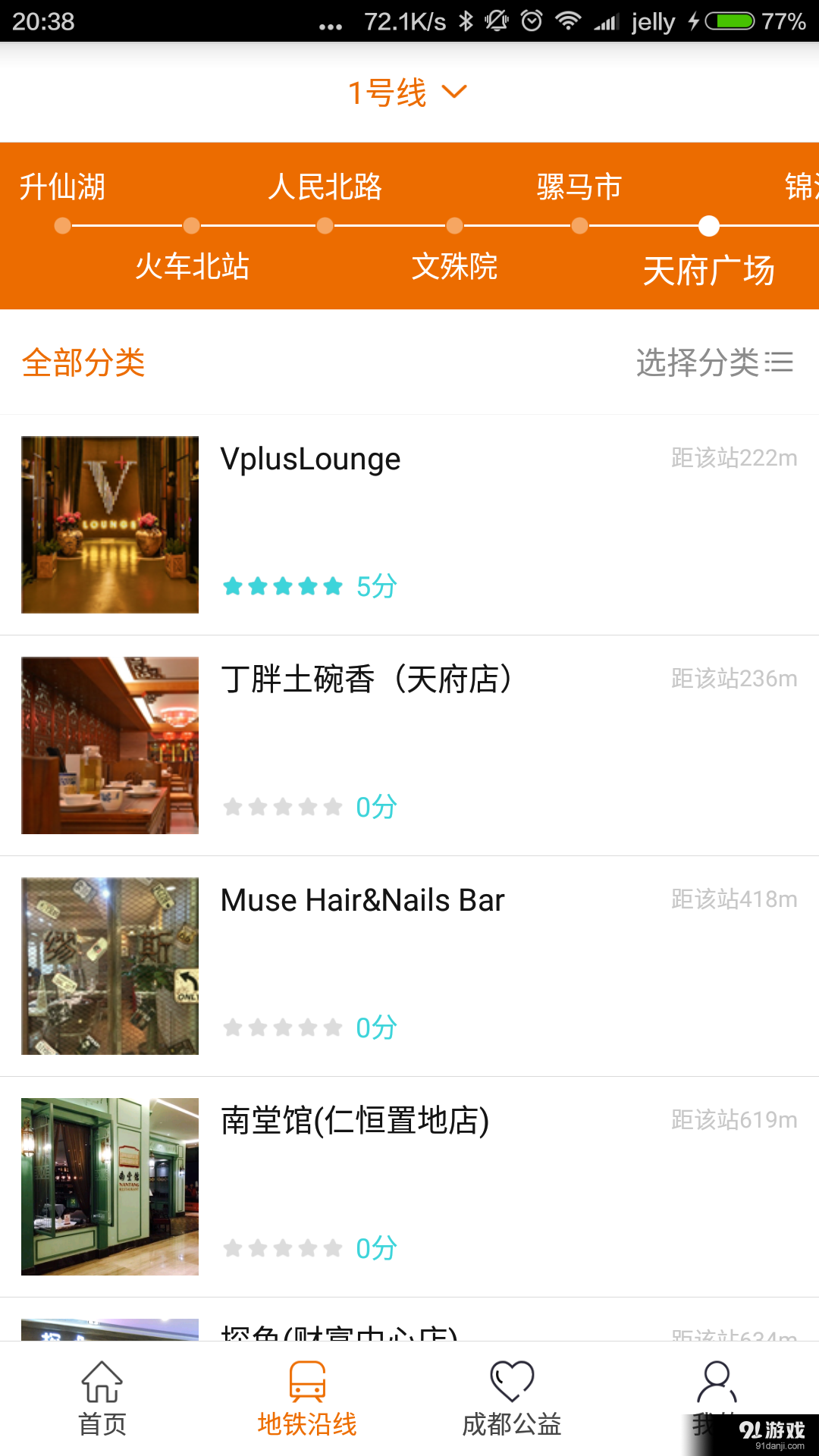This screenshot has width=819, height=1456.
Task: Tap the station dot for 文殊院
Action: tap(454, 225)
